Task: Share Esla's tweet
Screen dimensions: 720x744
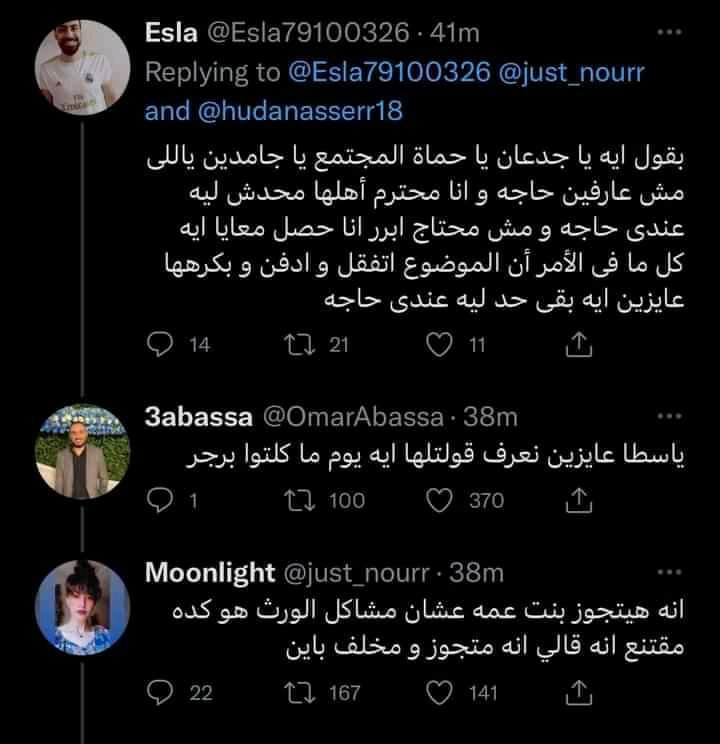Action: coord(578,345)
